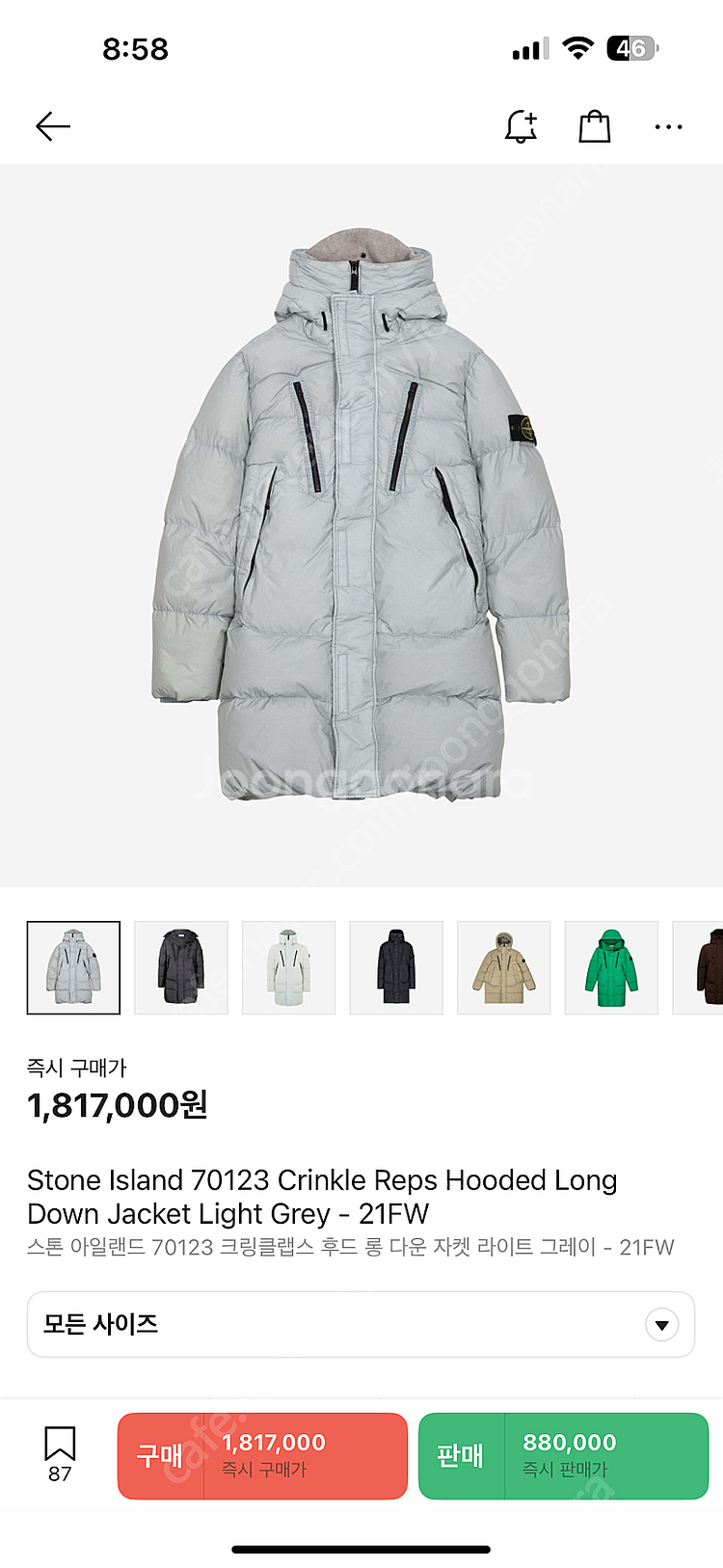Open the three-dot overflow menu
This screenshot has width=723, height=1568.
click(668, 126)
